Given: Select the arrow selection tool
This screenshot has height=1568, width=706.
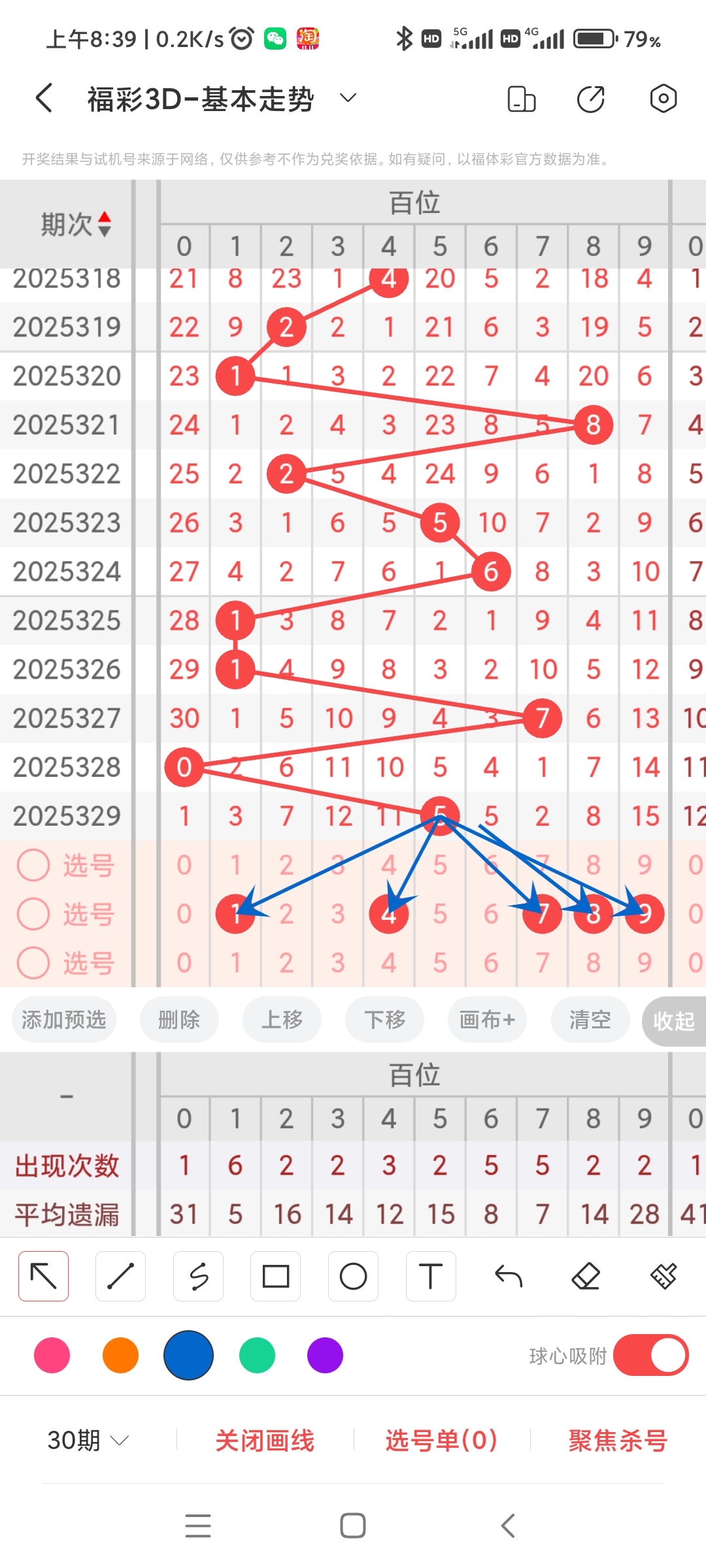Looking at the screenshot, I should (x=43, y=1275).
